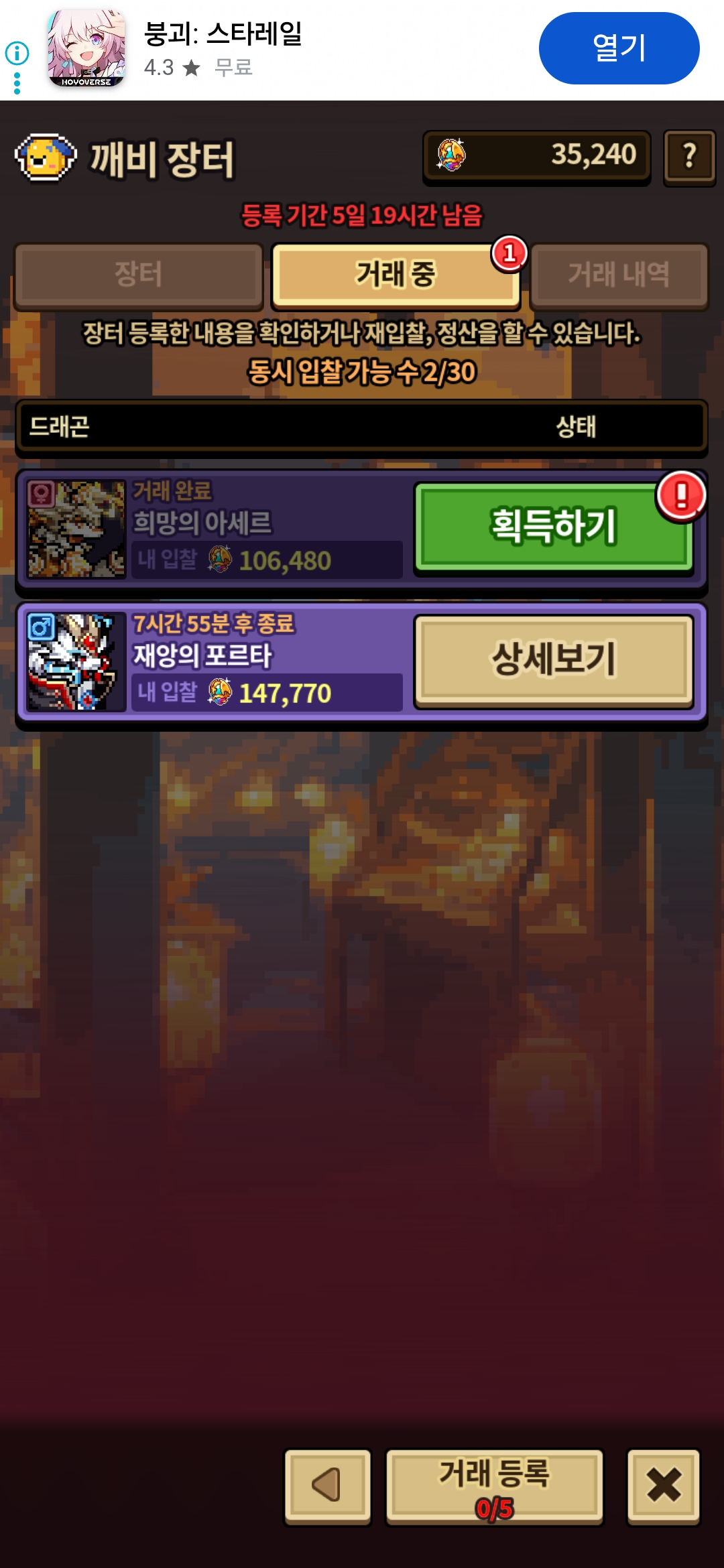Claim 희망의 아세르 with 획득하기
The image size is (724, 1568).
[x=554, y=527]
